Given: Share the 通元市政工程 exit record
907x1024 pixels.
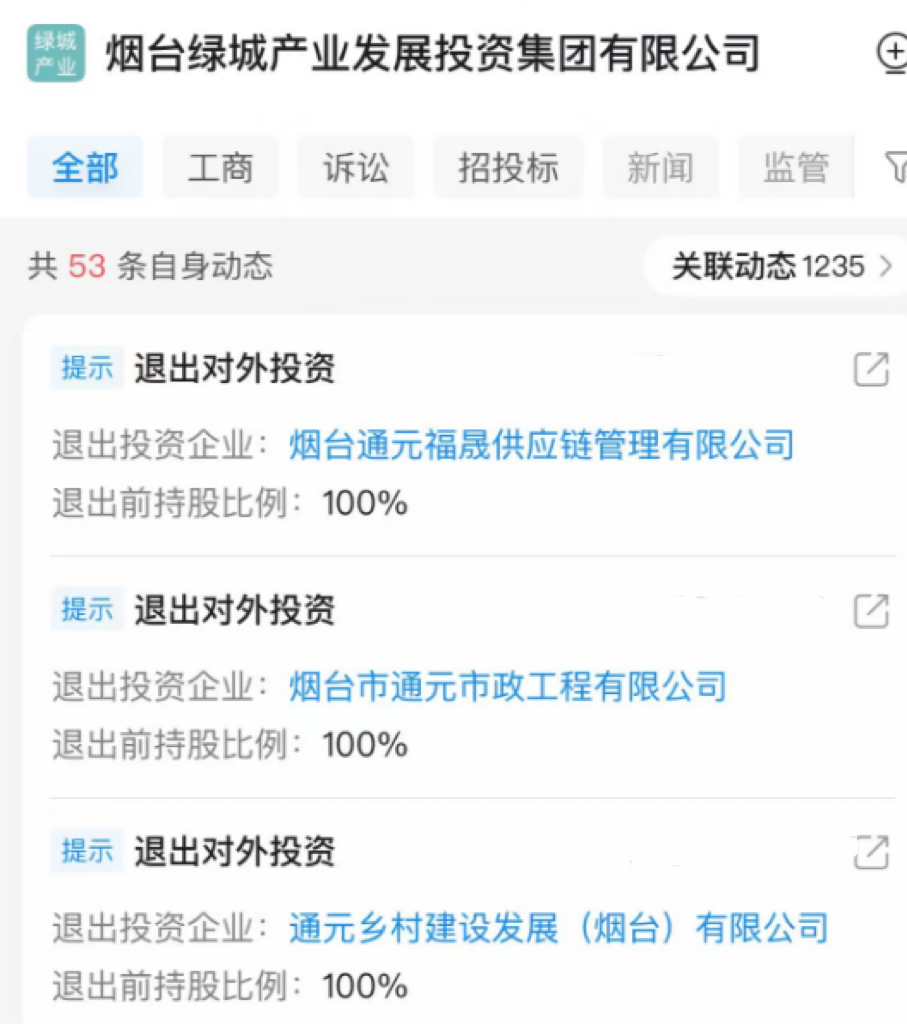Looking at the screenshot, I should coord(871,610).
